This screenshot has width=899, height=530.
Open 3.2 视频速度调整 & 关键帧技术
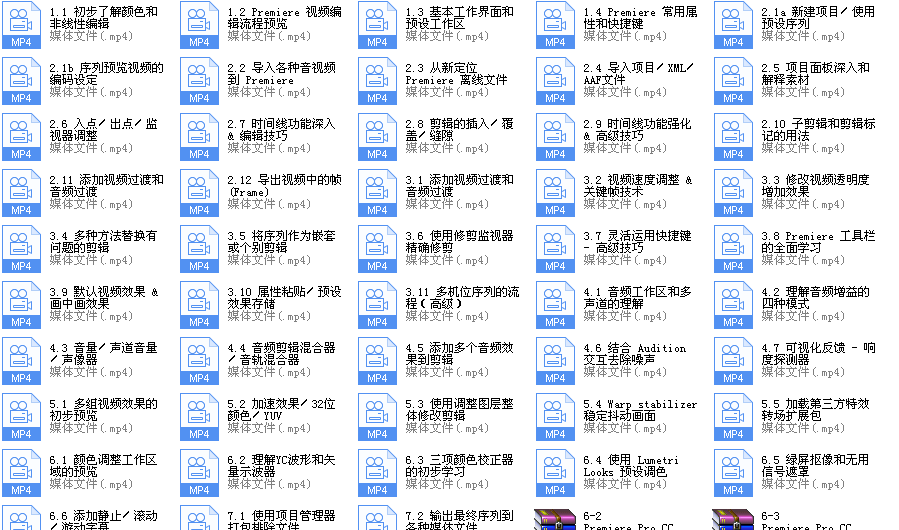pos(555,192)
